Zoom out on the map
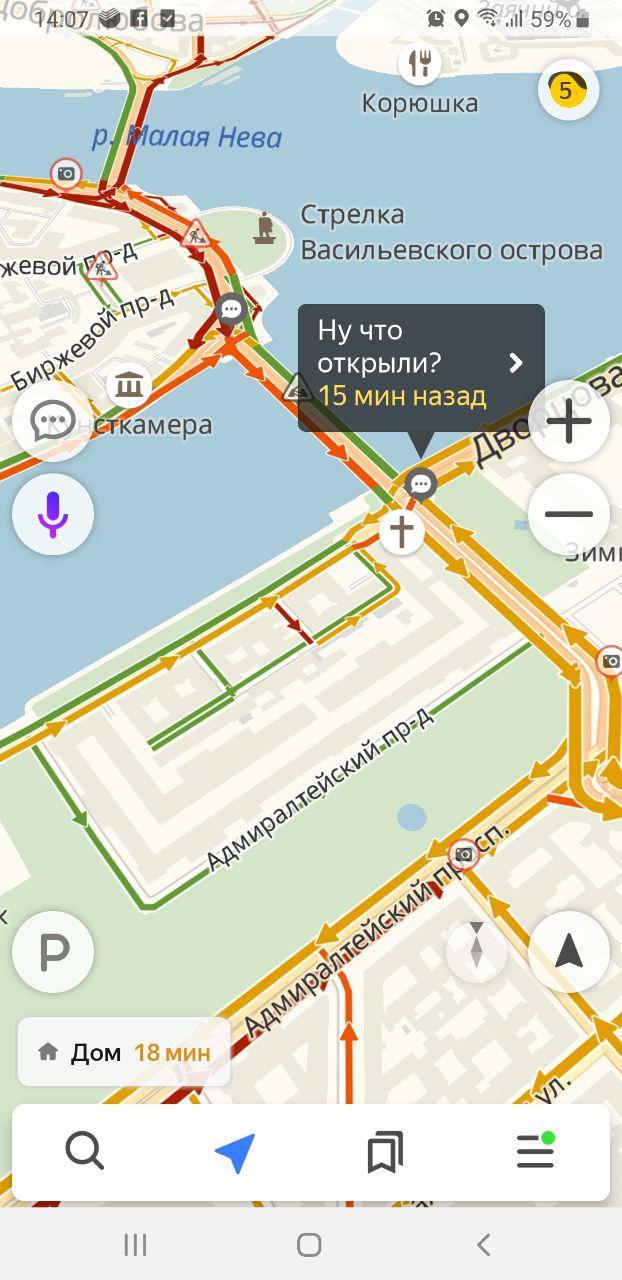622x1280 pixels. click(568, 514)
